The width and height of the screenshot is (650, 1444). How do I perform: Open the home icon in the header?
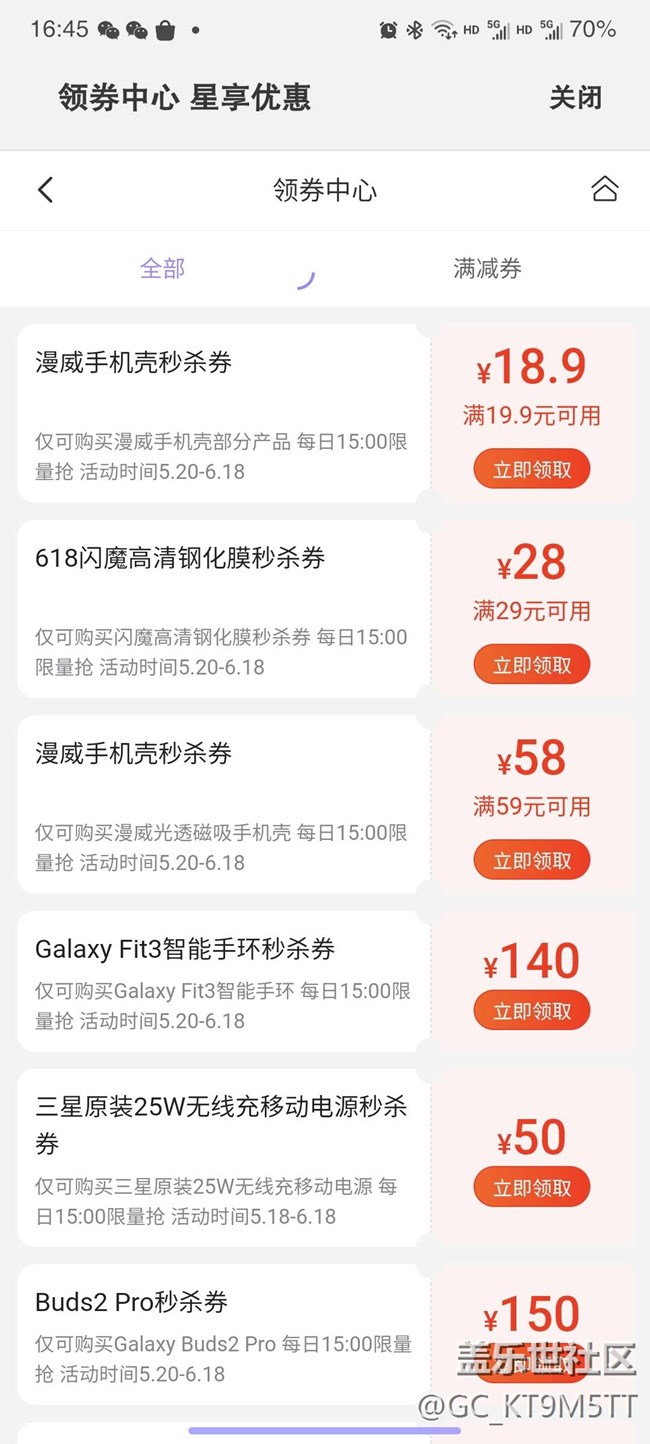604,189
